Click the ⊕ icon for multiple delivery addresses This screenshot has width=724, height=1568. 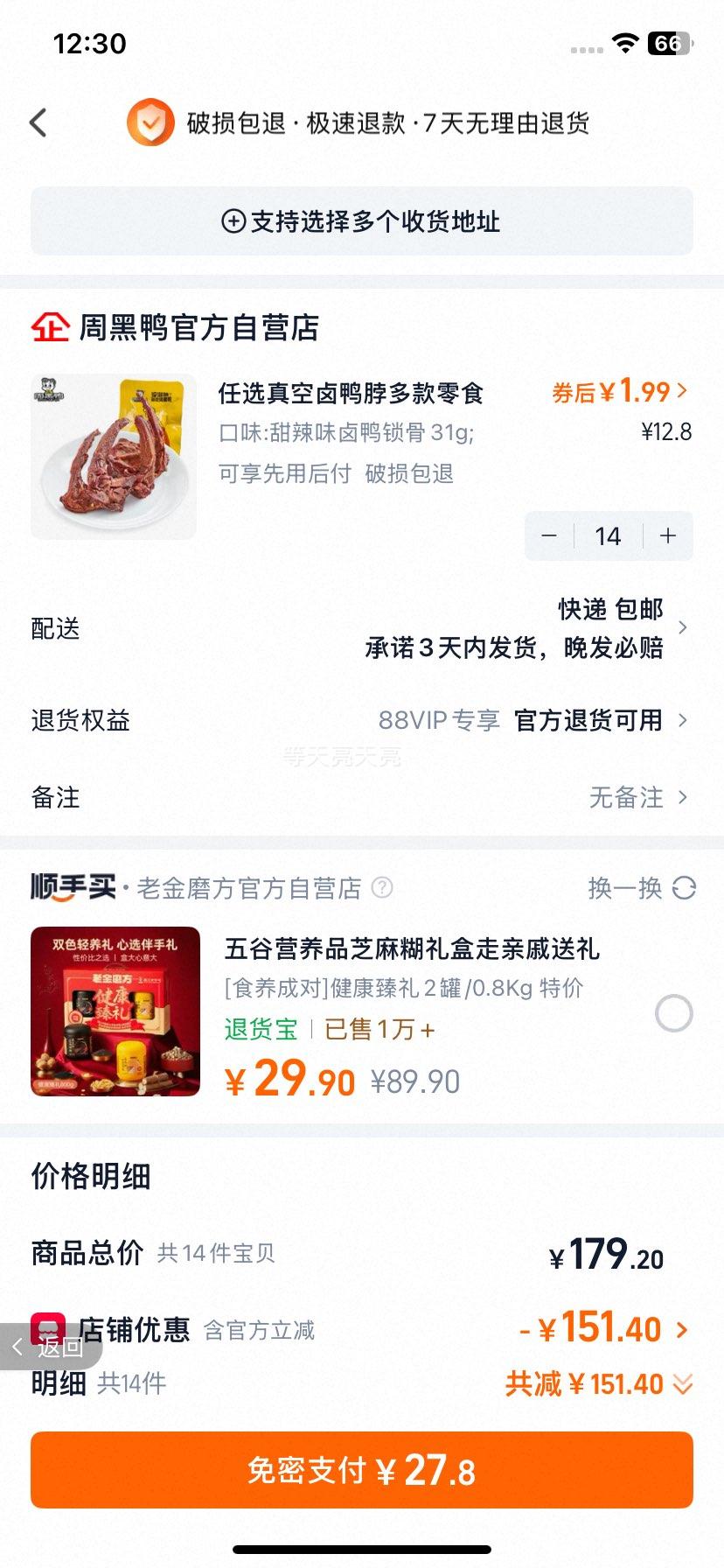pyautogui.click(x=233, y=221)
